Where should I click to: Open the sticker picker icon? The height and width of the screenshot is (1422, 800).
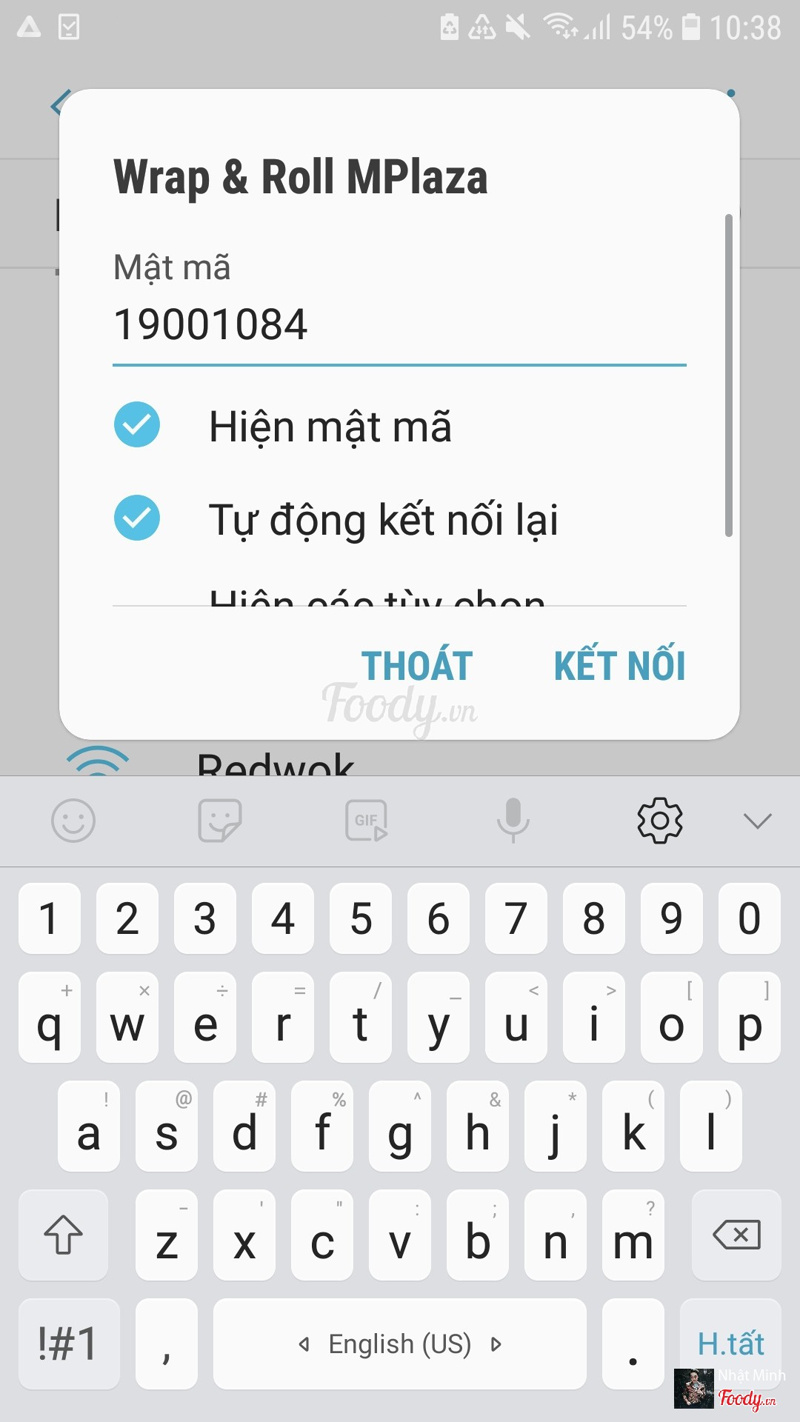(x=219, y=820)
